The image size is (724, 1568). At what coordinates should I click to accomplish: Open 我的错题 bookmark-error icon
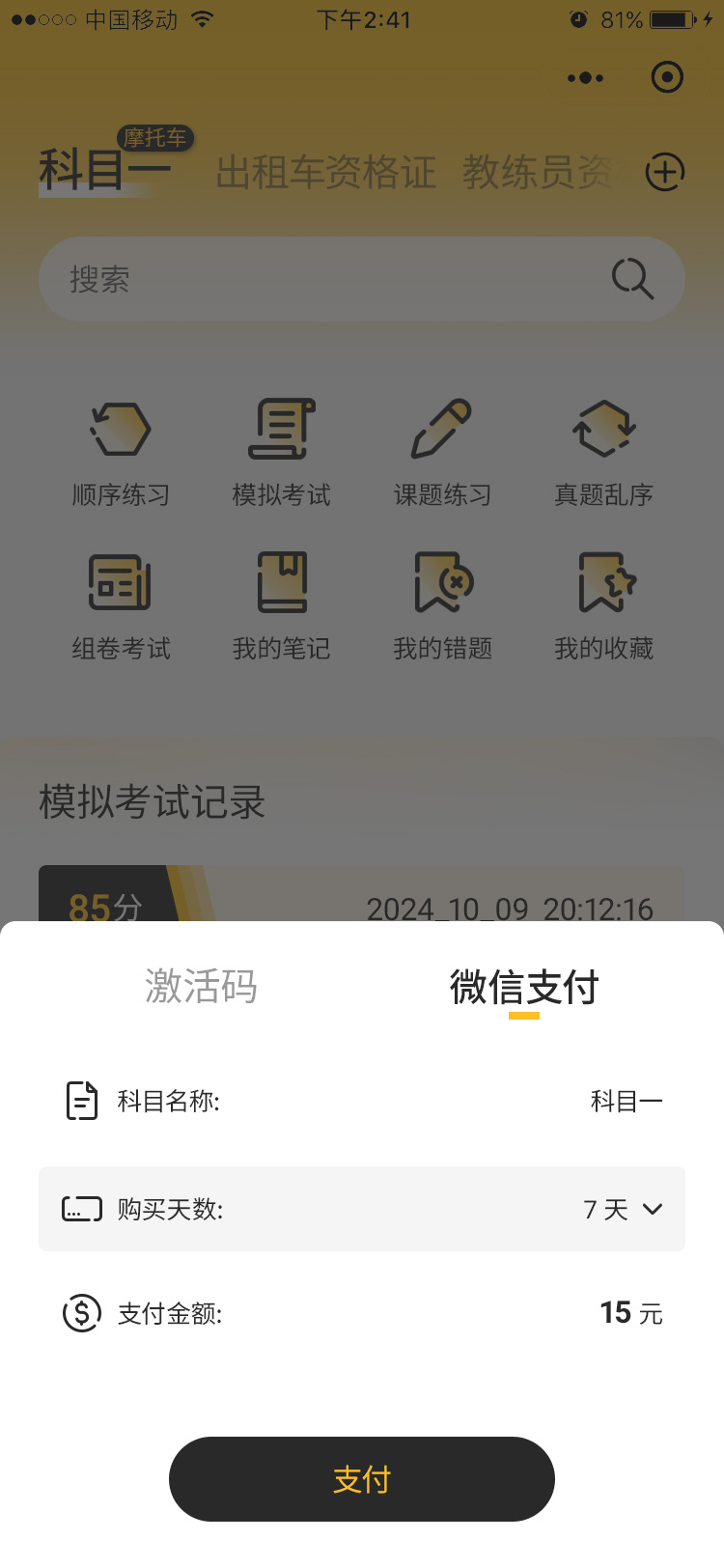[x=442, y=582]
